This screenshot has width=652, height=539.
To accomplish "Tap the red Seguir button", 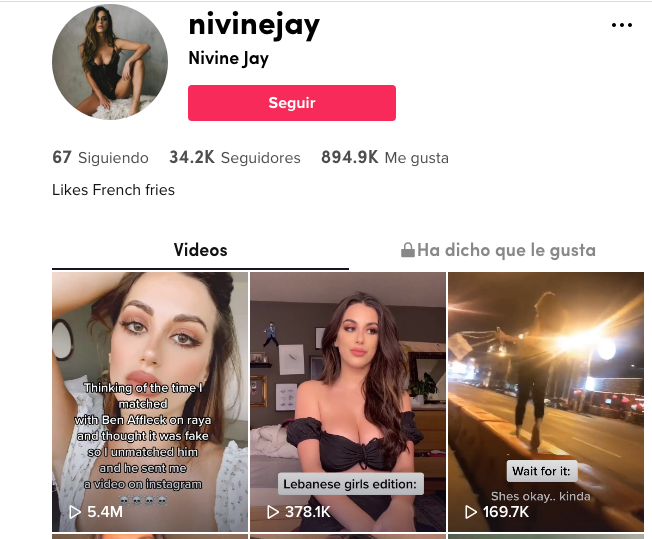I will pos(291,103).
